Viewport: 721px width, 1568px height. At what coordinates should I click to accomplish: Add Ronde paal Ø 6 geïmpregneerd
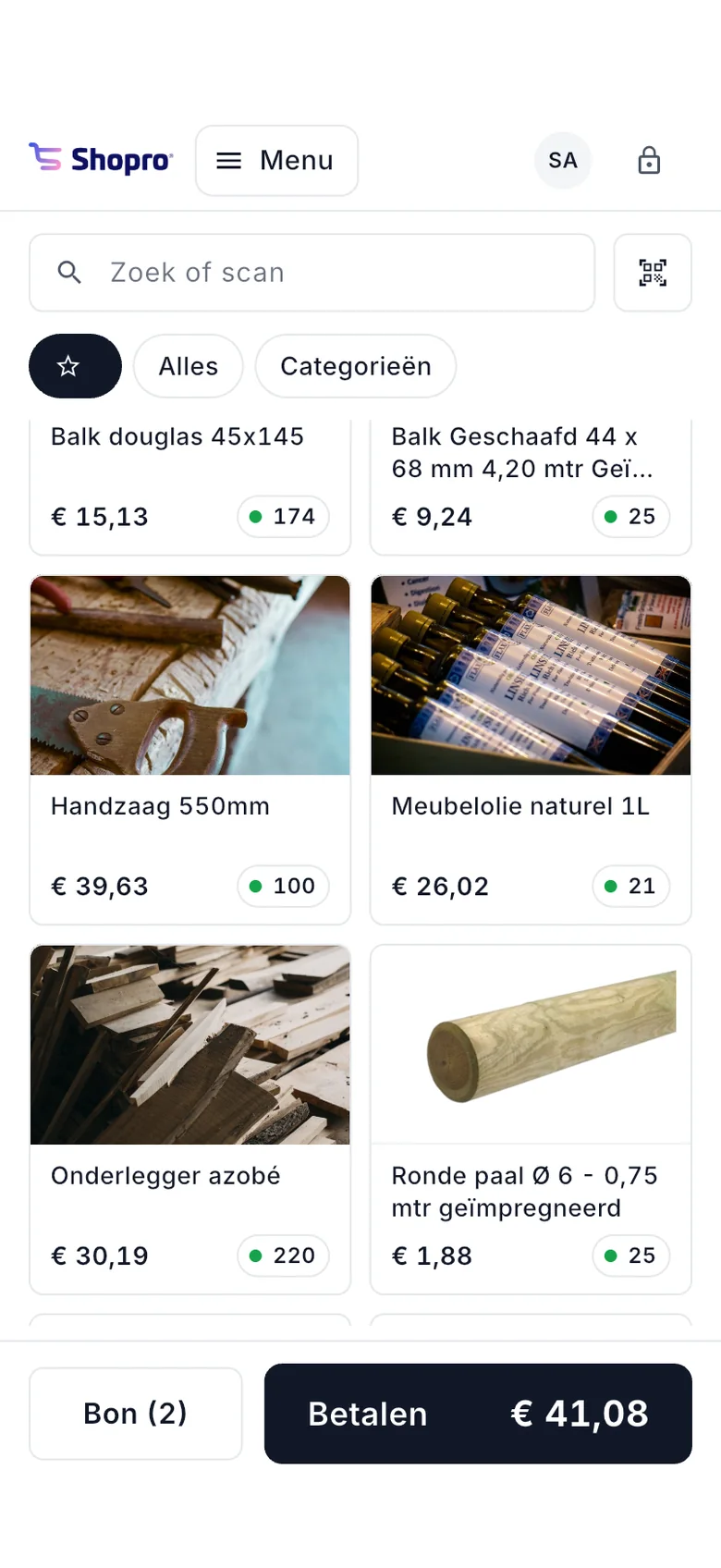531,1120
